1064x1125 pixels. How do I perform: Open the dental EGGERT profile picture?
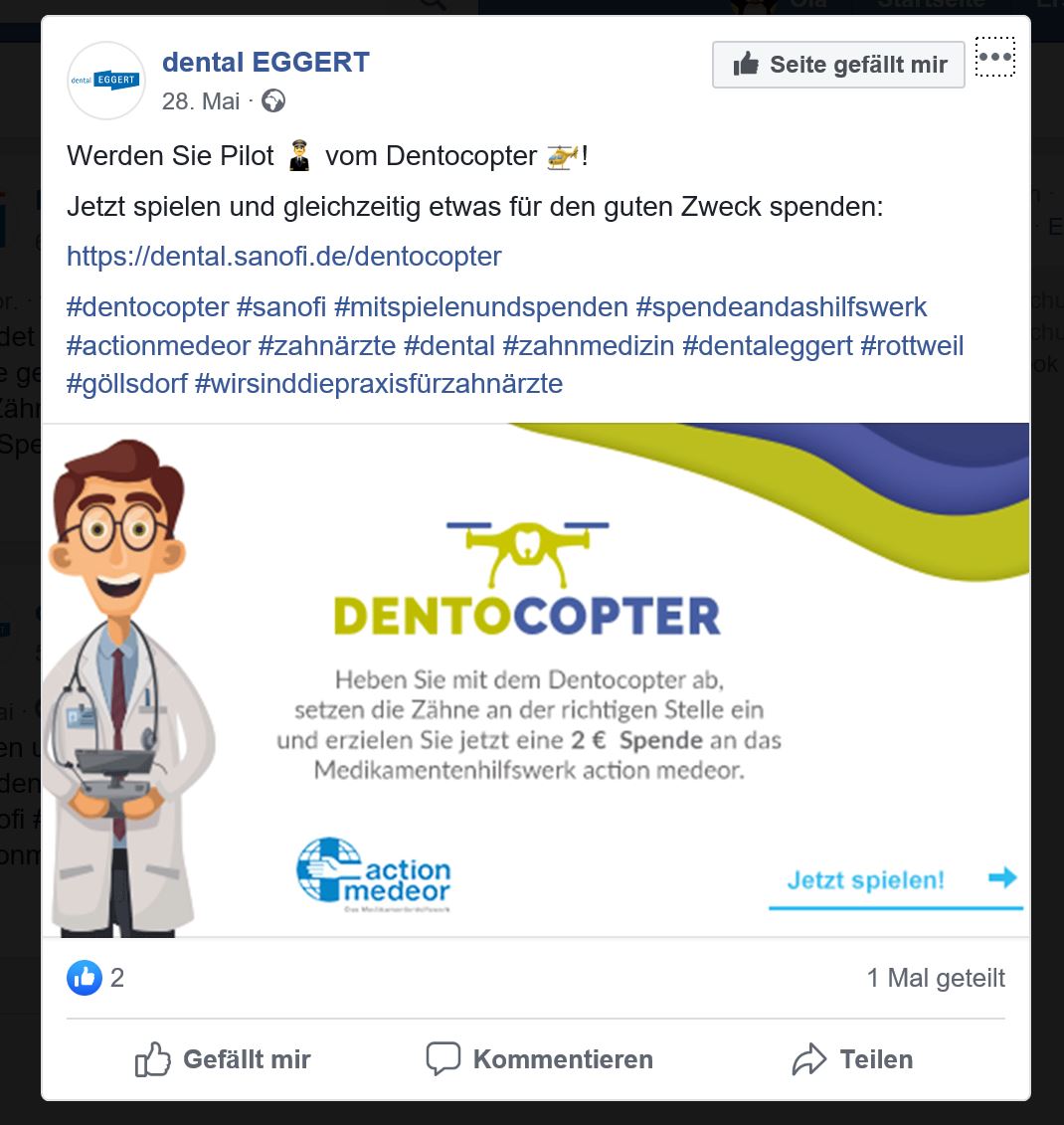pyautogui.click(x=105, y=81)
